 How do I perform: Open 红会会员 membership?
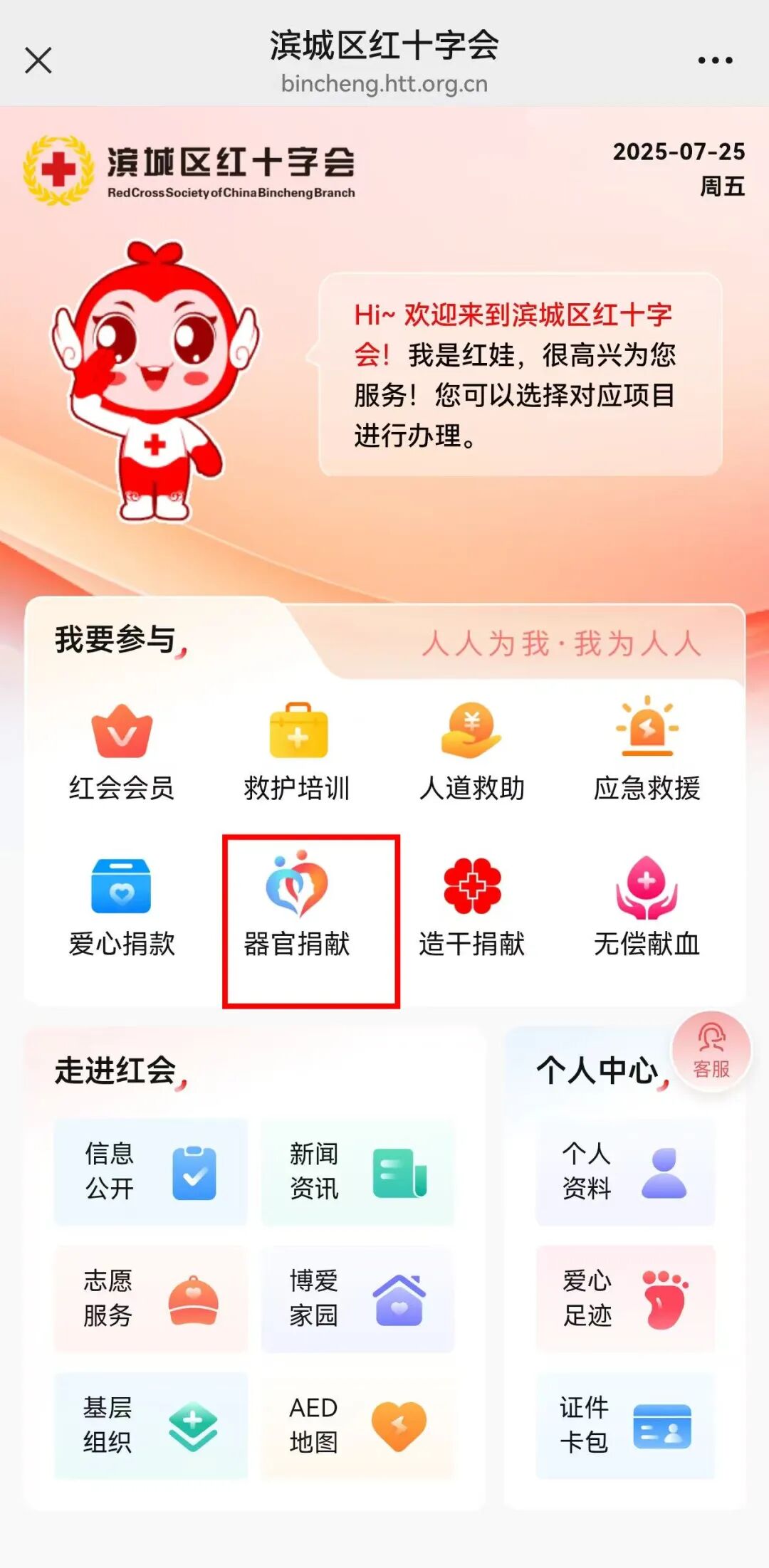coord(122,753)
